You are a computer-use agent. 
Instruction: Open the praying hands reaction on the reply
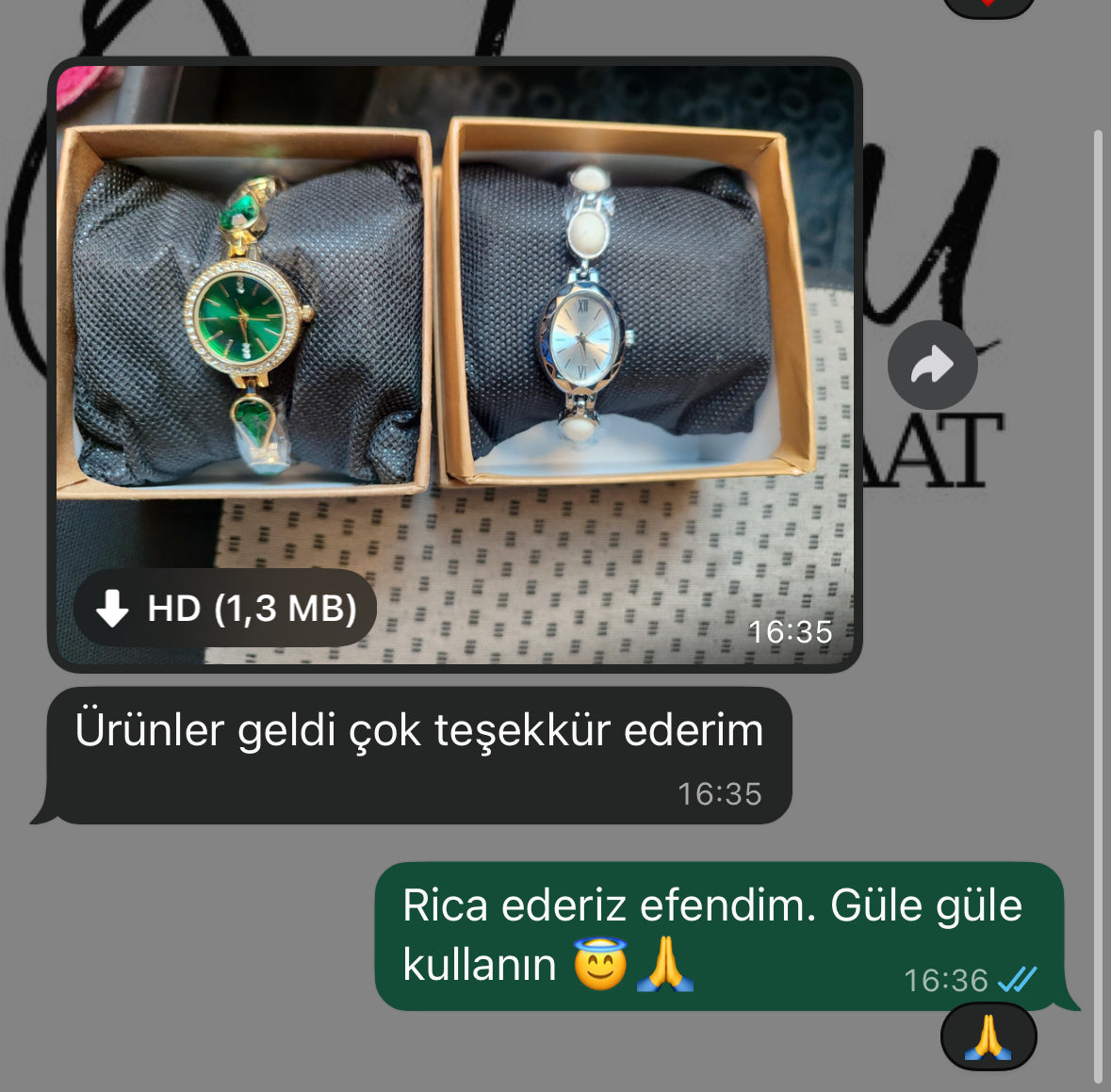tap(988, 1037)
